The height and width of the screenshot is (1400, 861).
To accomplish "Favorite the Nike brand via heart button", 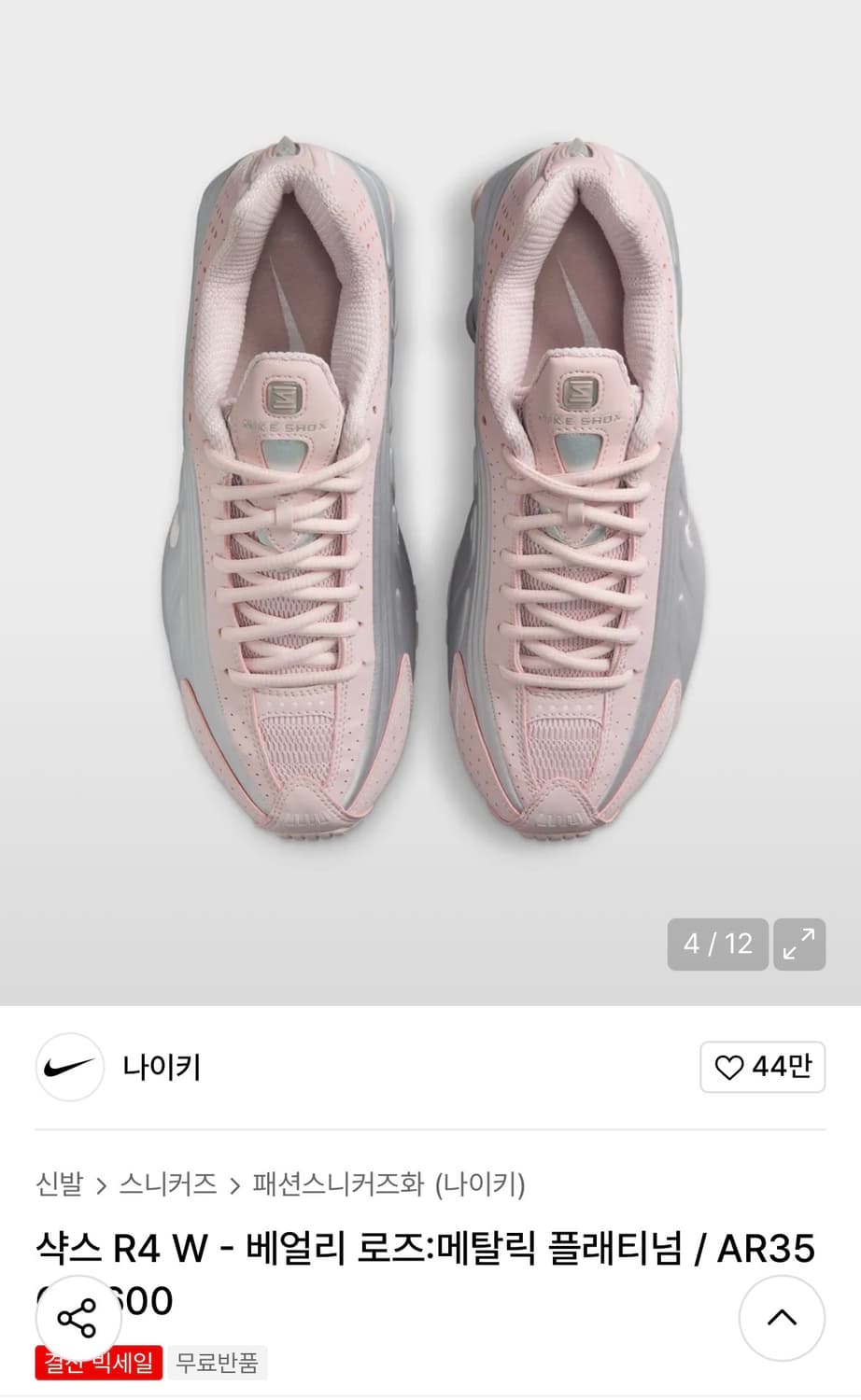I will pyautogui.click(x=763, y=1067).
